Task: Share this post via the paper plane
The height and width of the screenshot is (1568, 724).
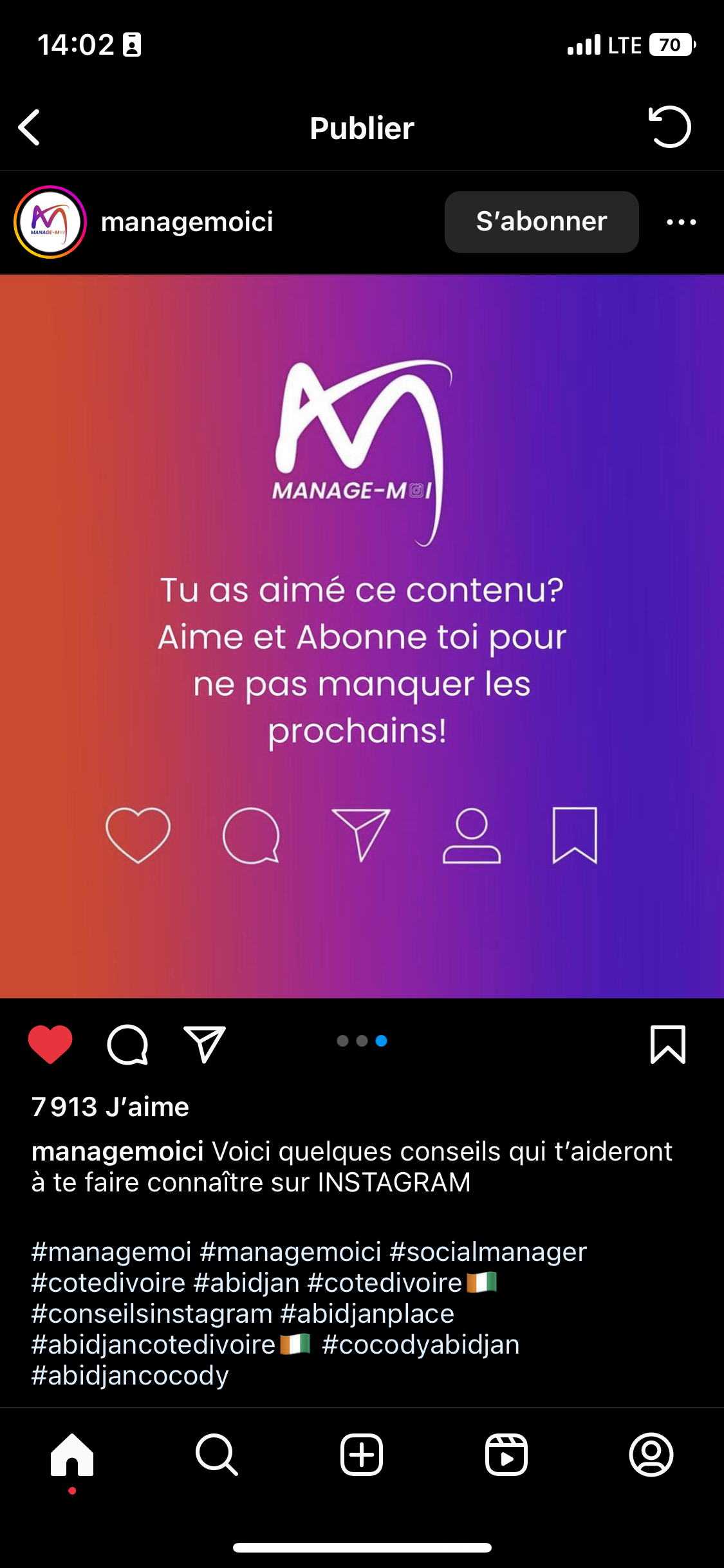Action: (205, 1044)
